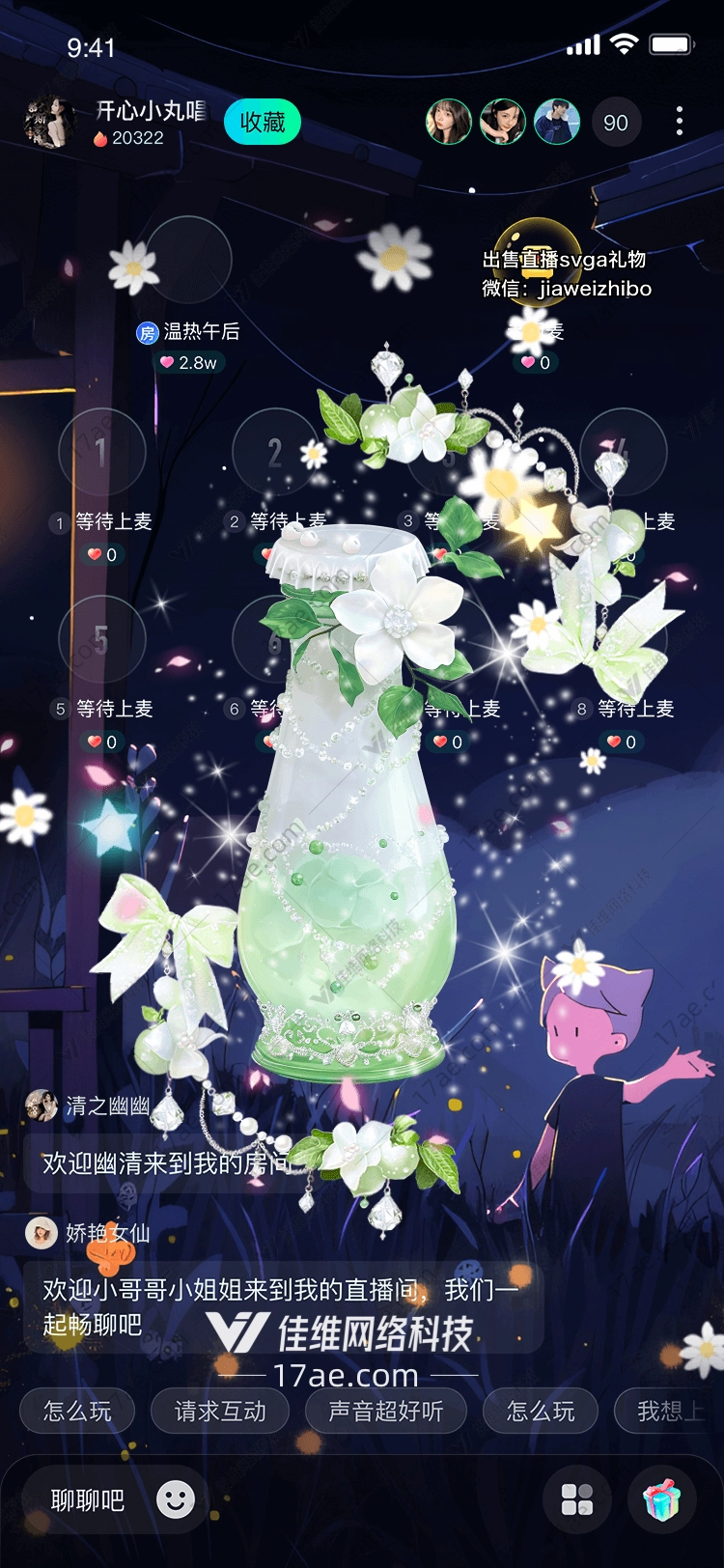The height and width of the screenshot is (1568, 724).
Task: Open the online audience list showing 90
Action: pyautogui.click(x=615, y=123)
